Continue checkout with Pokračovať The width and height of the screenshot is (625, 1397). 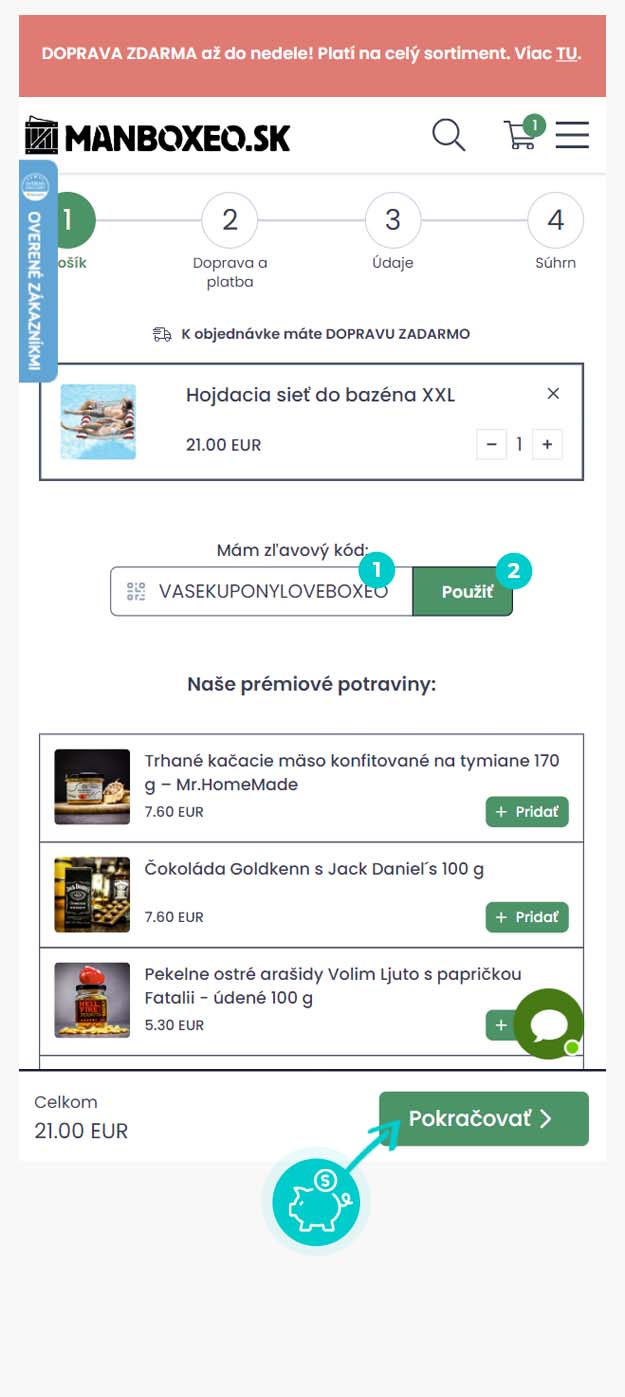tap(483, 1118)
